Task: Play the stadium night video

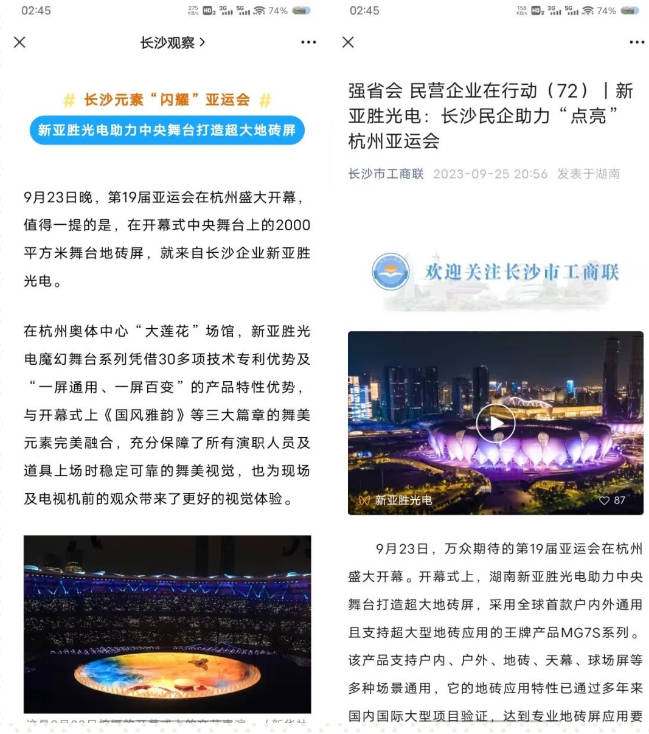Action: click(495, 423)
